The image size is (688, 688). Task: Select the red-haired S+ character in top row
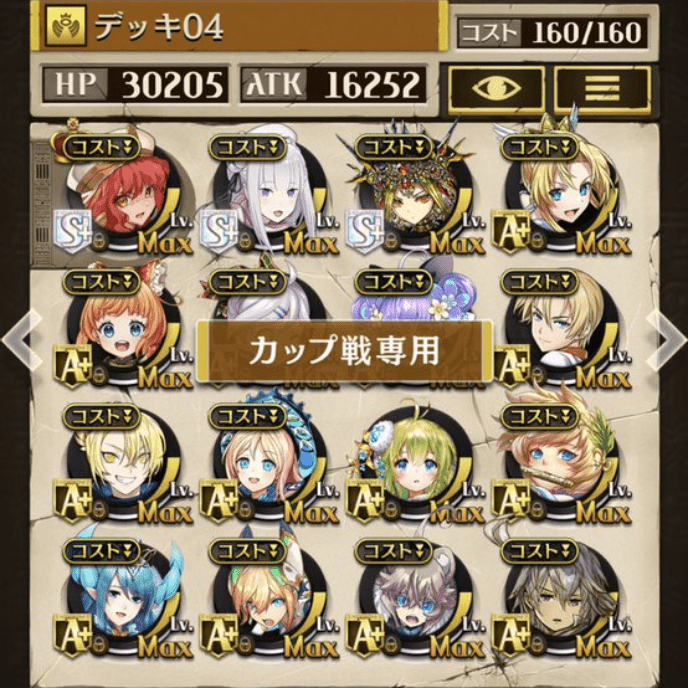[x=122, y=197]
